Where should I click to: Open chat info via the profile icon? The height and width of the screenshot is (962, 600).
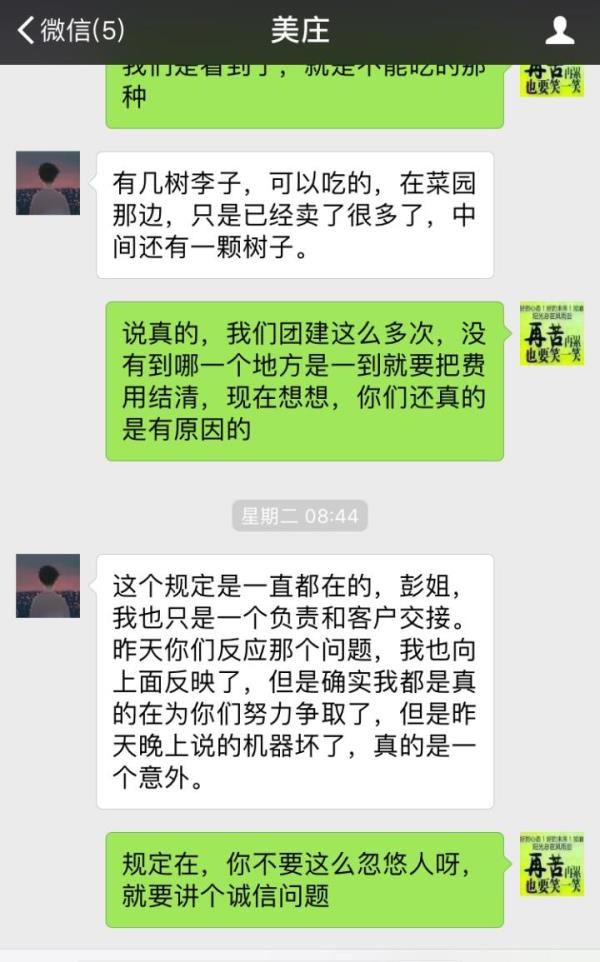click(560, 30)
